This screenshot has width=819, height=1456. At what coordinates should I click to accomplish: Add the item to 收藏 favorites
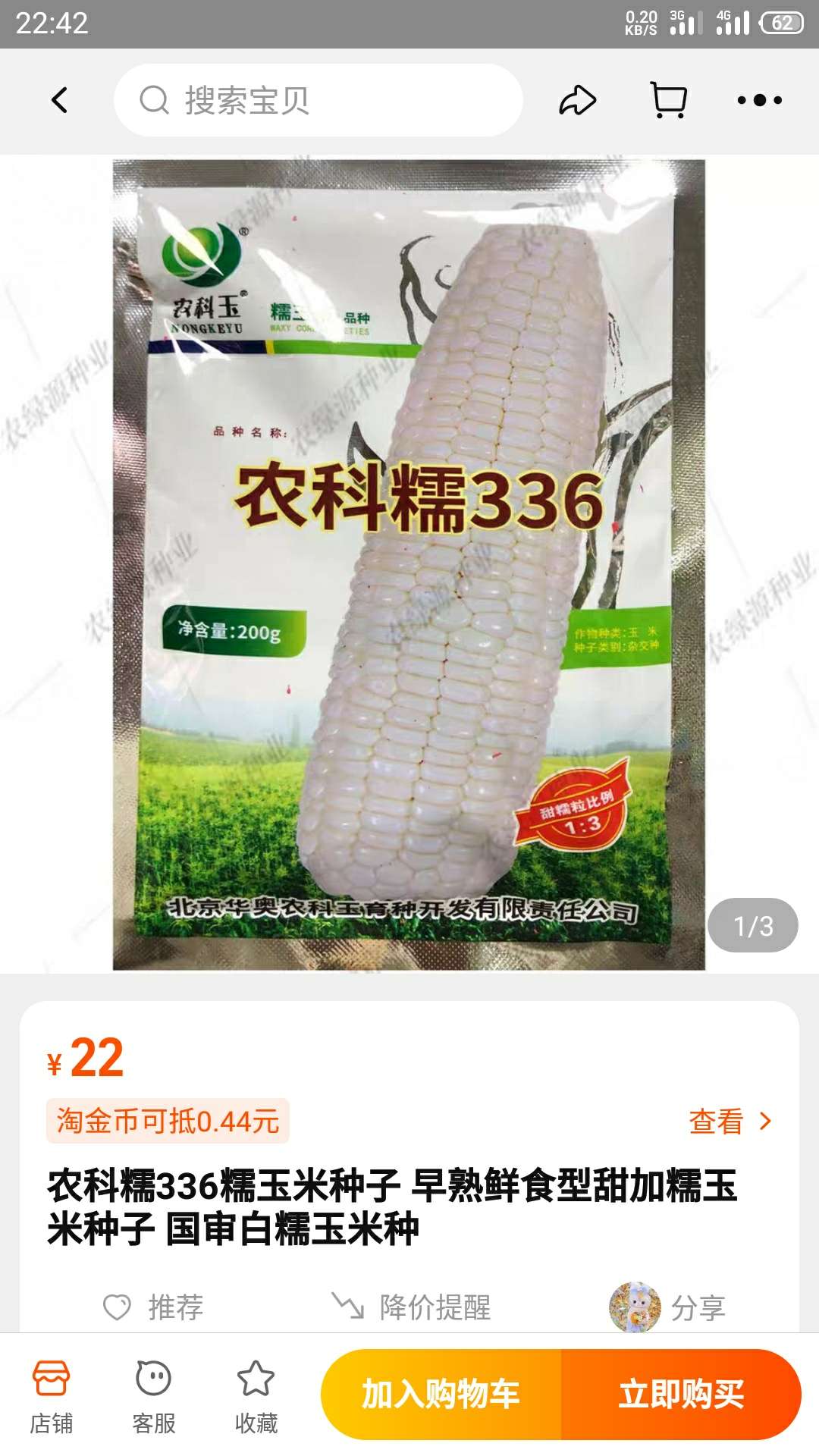256,1397
